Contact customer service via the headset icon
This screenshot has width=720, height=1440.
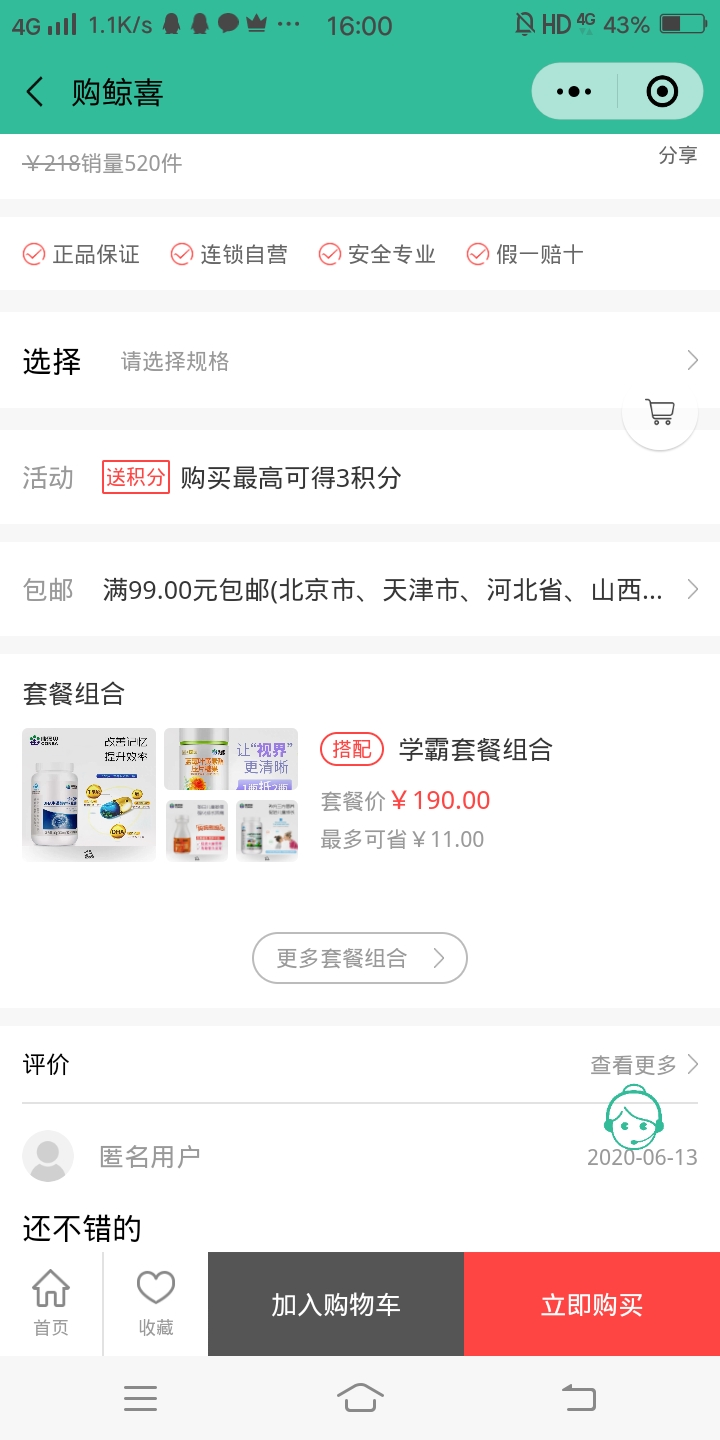click(x=633, y=1118)
